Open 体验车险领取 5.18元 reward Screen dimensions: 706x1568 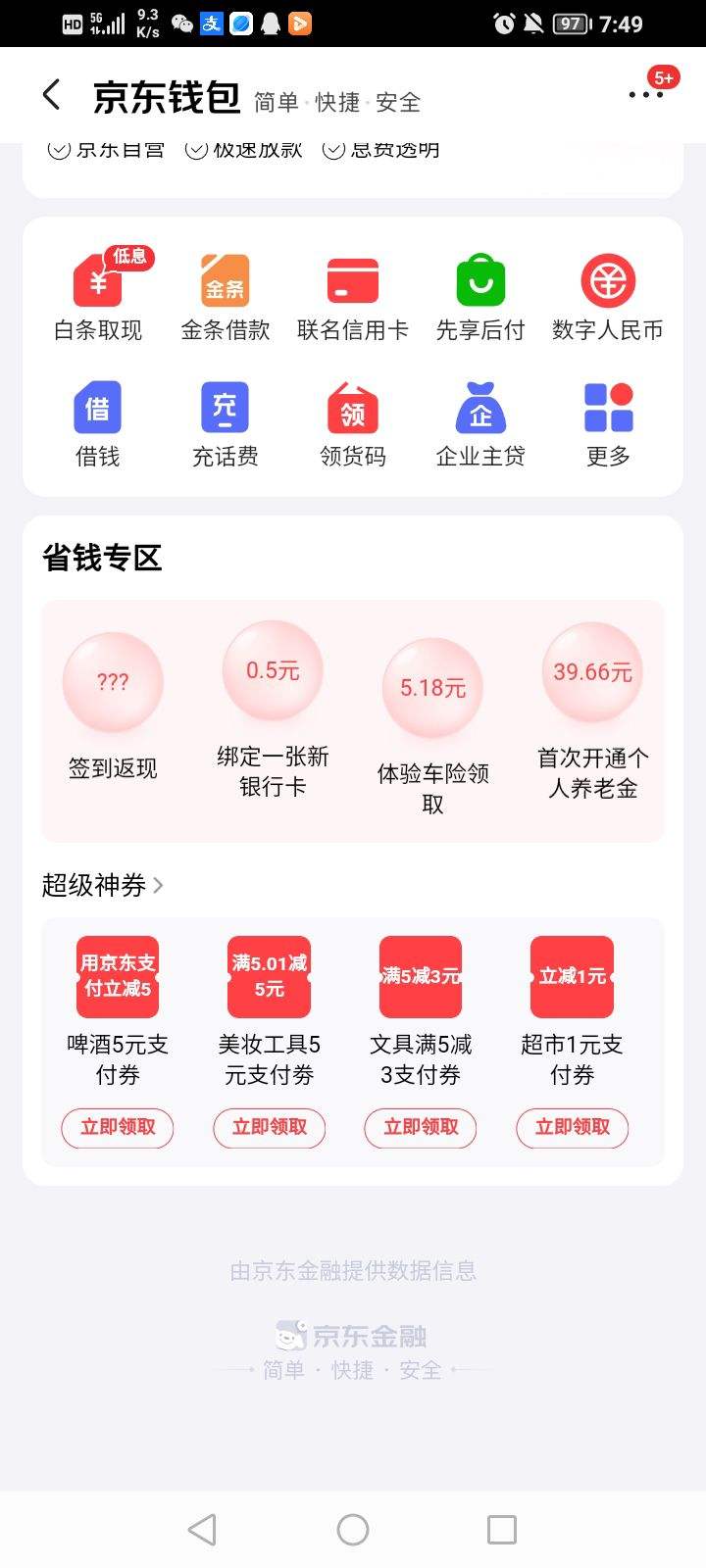click(x=431, y=687)
